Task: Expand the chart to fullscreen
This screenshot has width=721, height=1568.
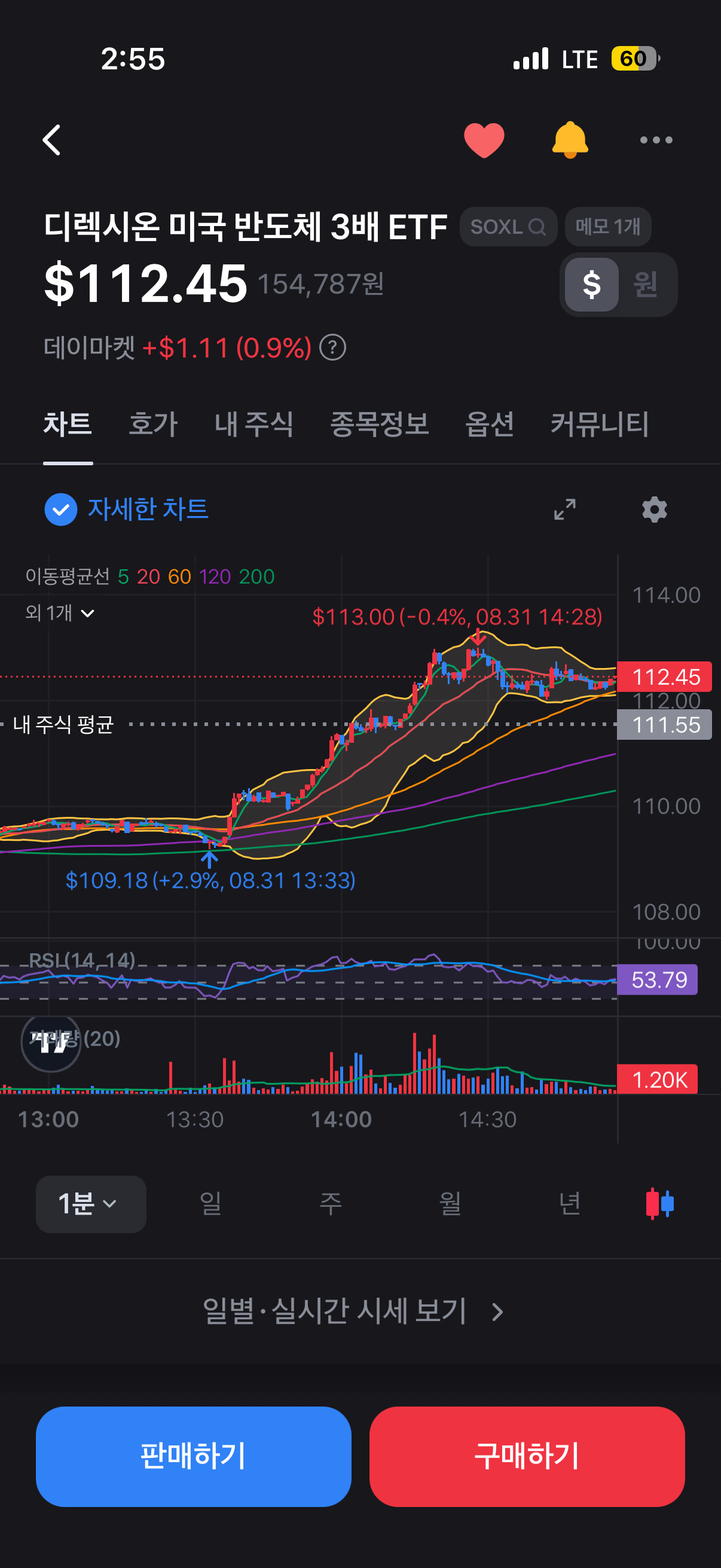Action: coord(564,510)
